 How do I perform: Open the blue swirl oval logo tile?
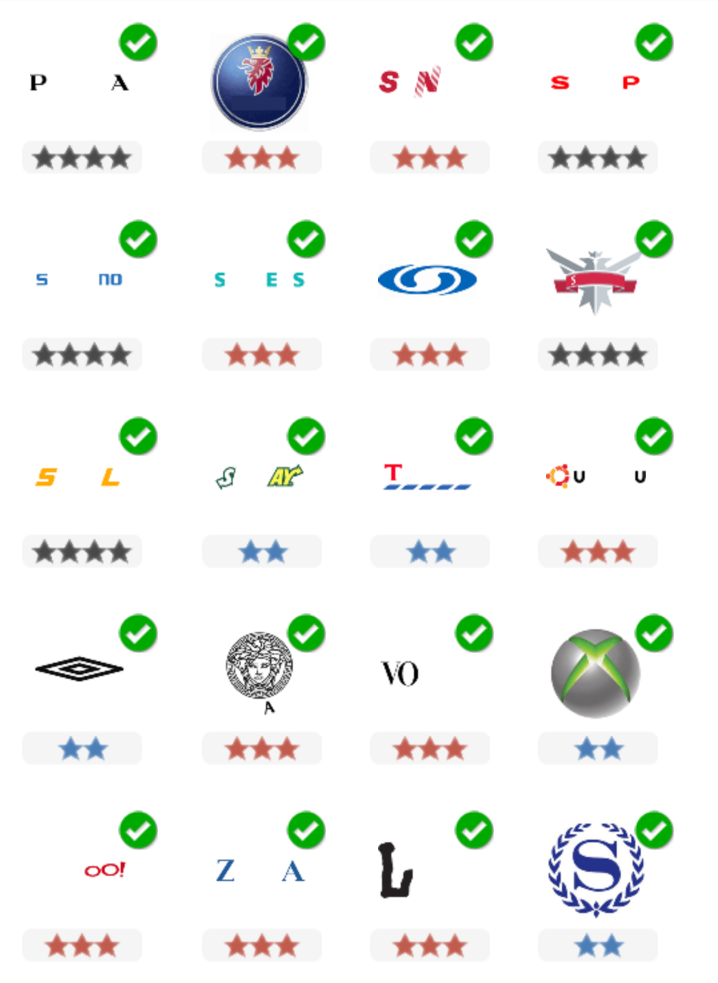[x=427, y=279]
